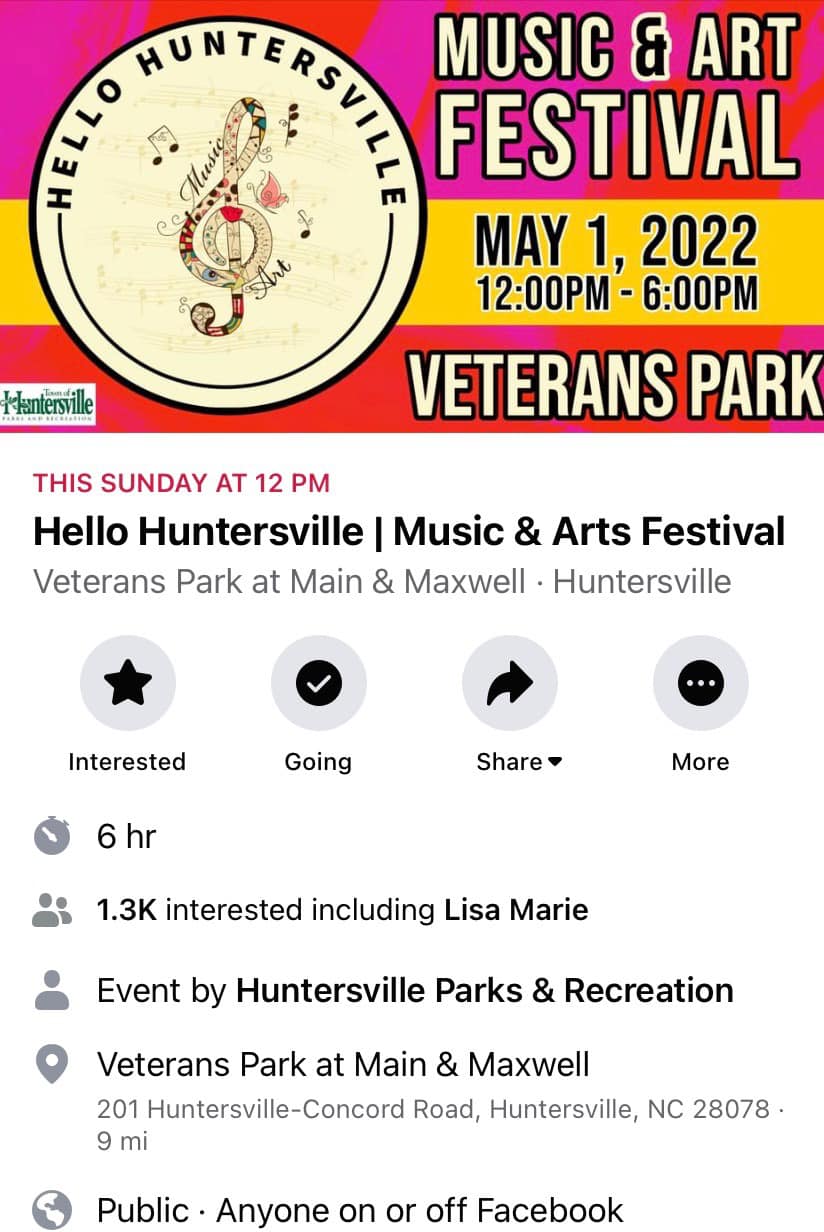Open the festival cover photo
Image resolution: width=824 pixels, height=1232 pixels.
click(x=412, y=215)
